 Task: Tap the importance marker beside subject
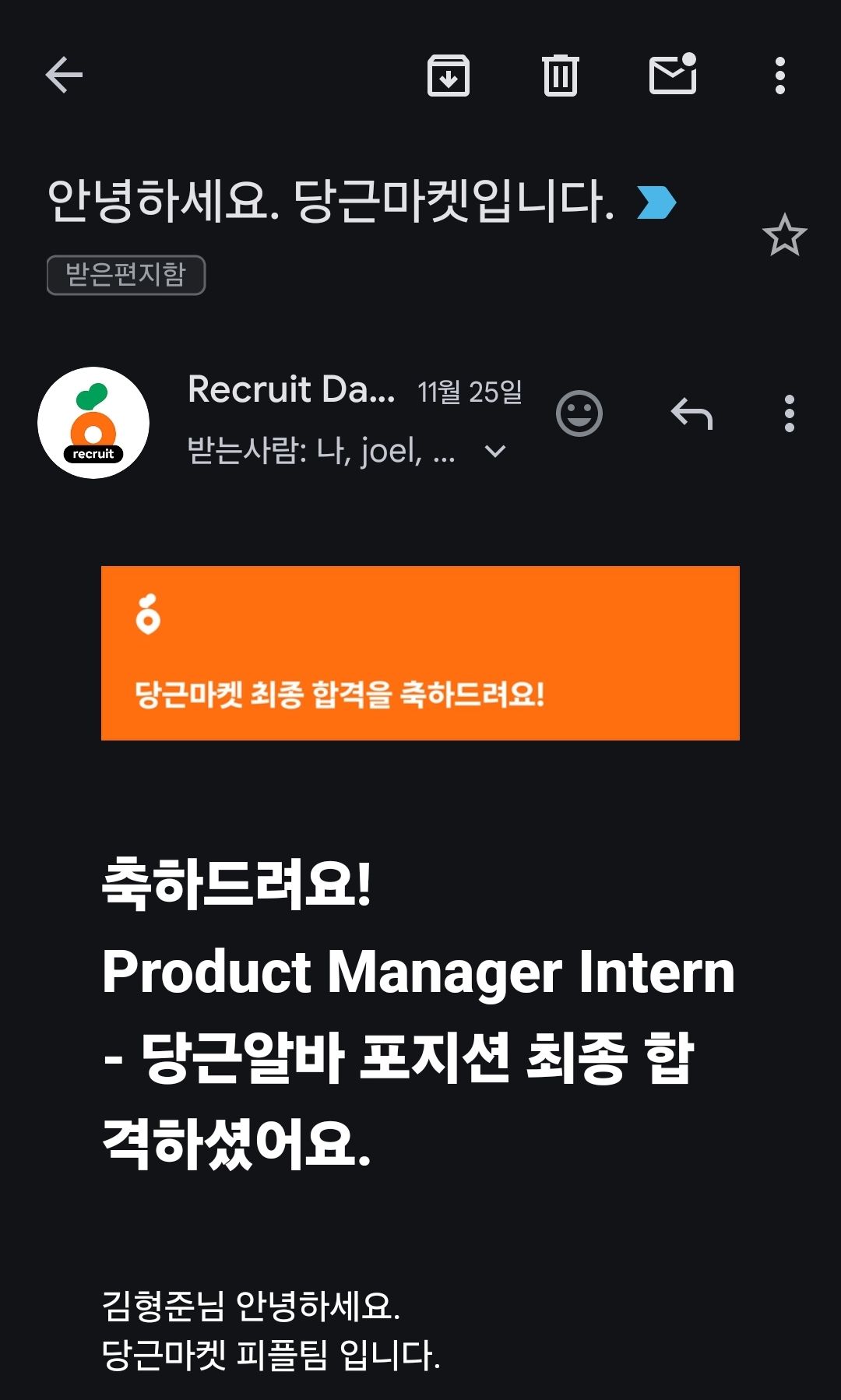656,202
